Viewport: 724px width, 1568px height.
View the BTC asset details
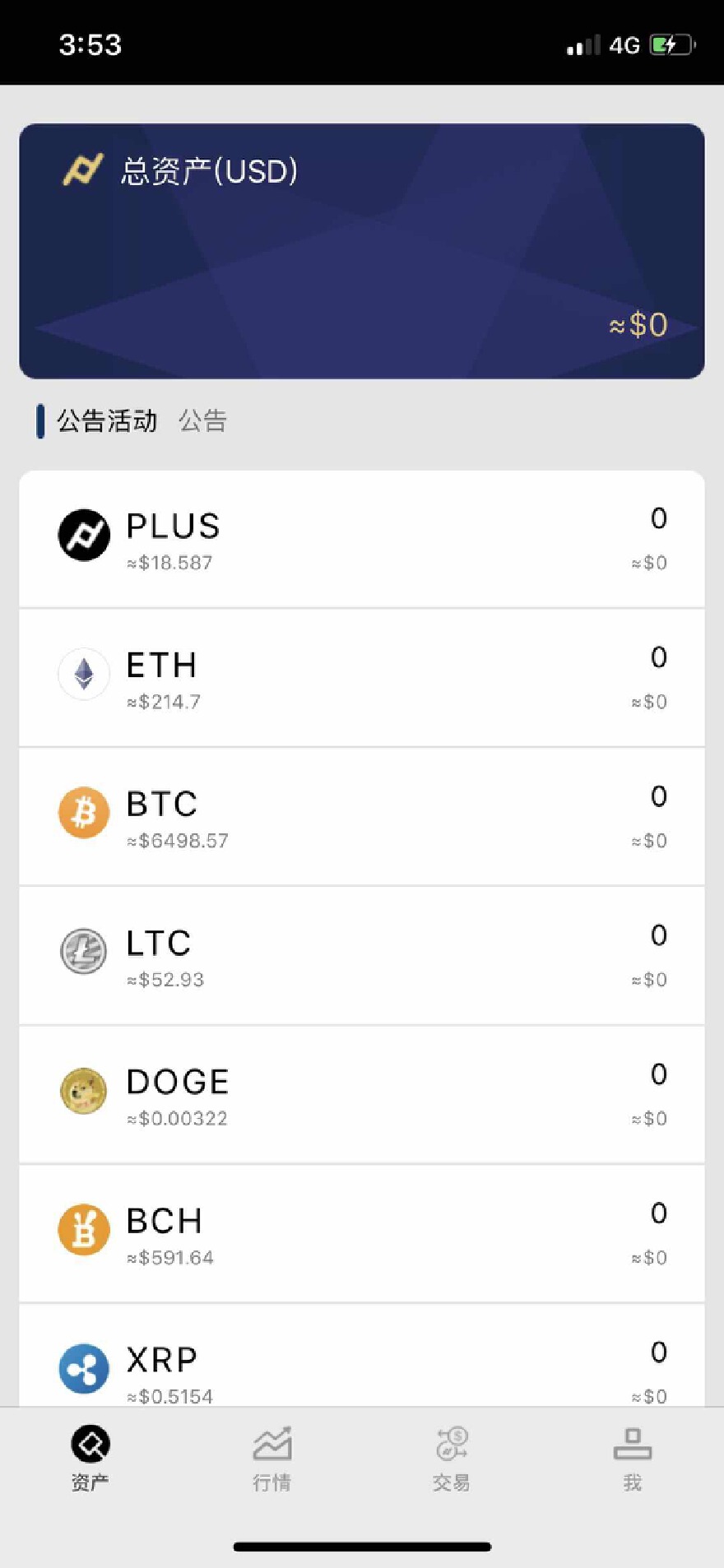tap(362, 818)
